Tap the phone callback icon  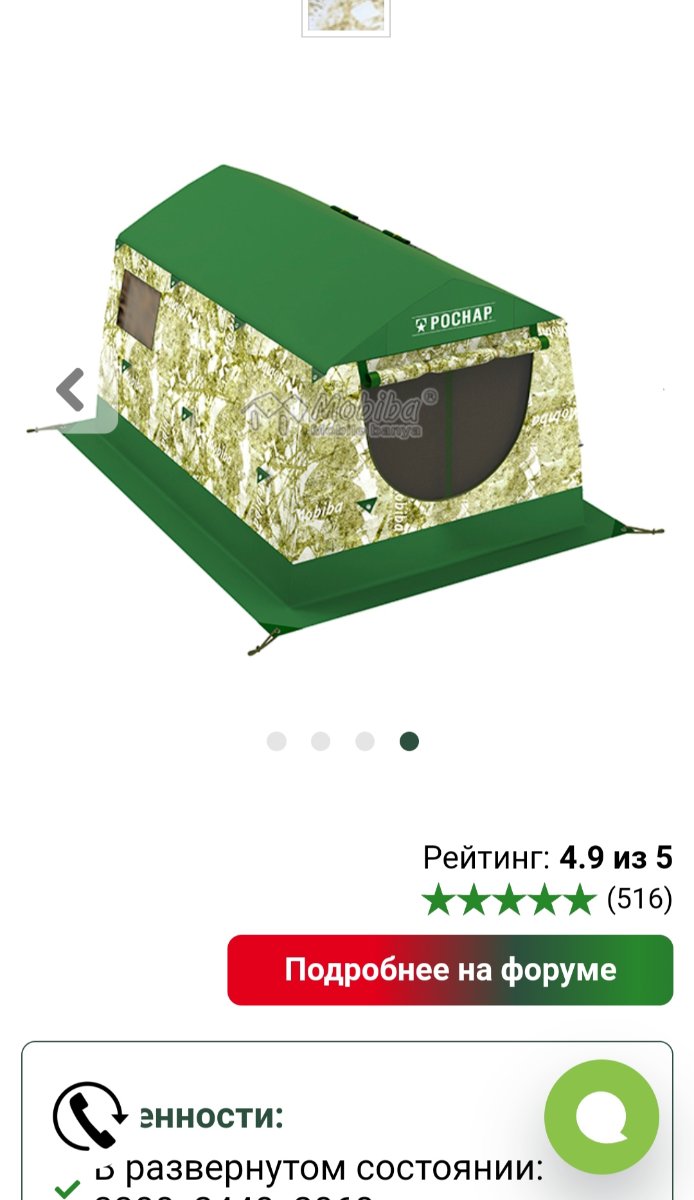pos(89,1115)
